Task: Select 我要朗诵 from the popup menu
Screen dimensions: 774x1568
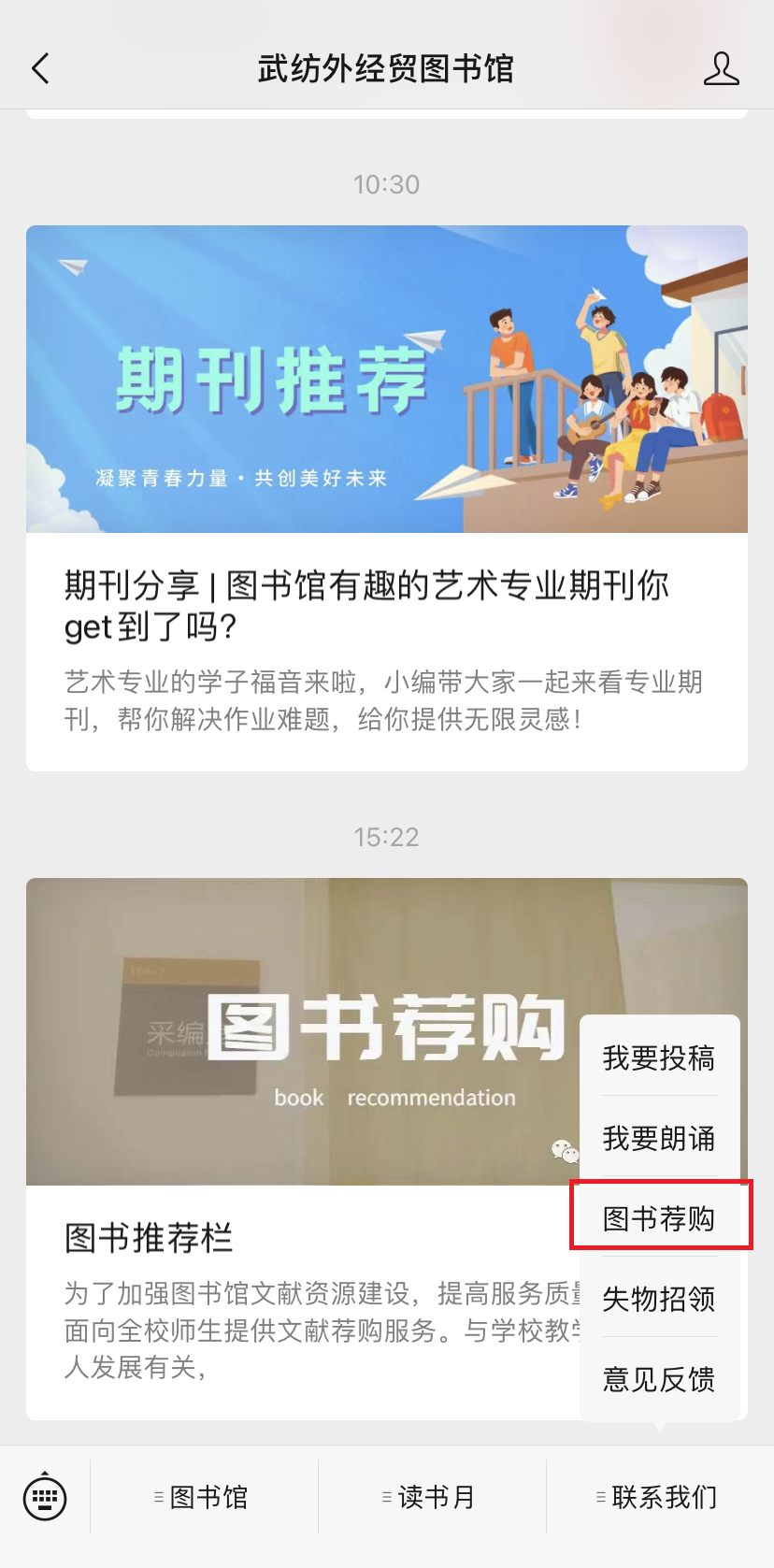Action: [659, 1138]
